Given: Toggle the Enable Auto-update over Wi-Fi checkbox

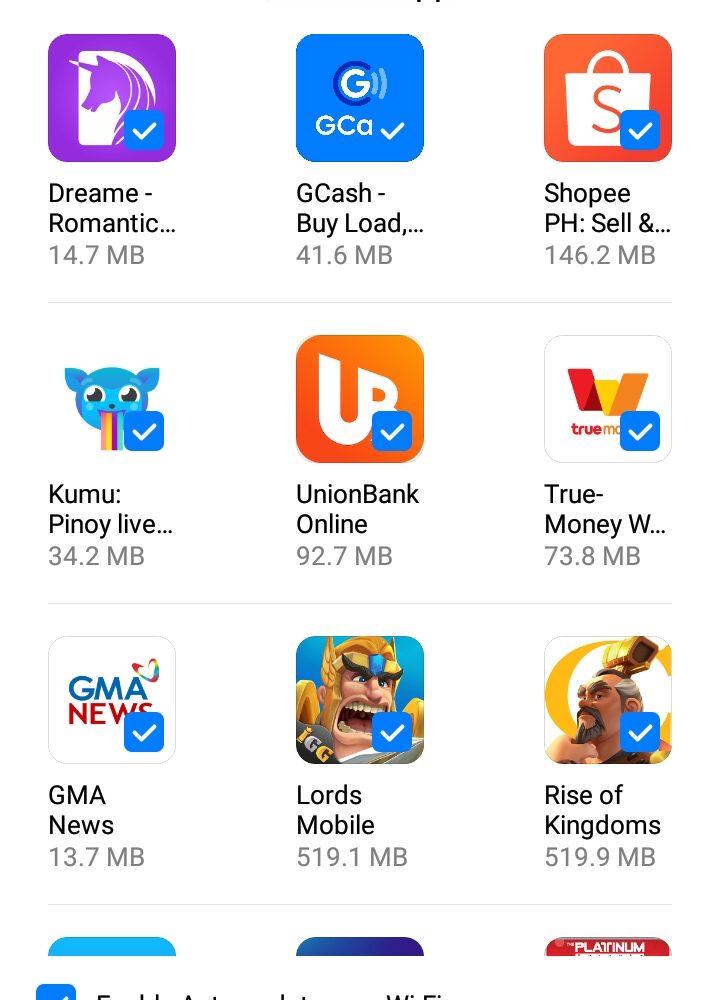Looking at the screenshot, I should tap(56, 993).
